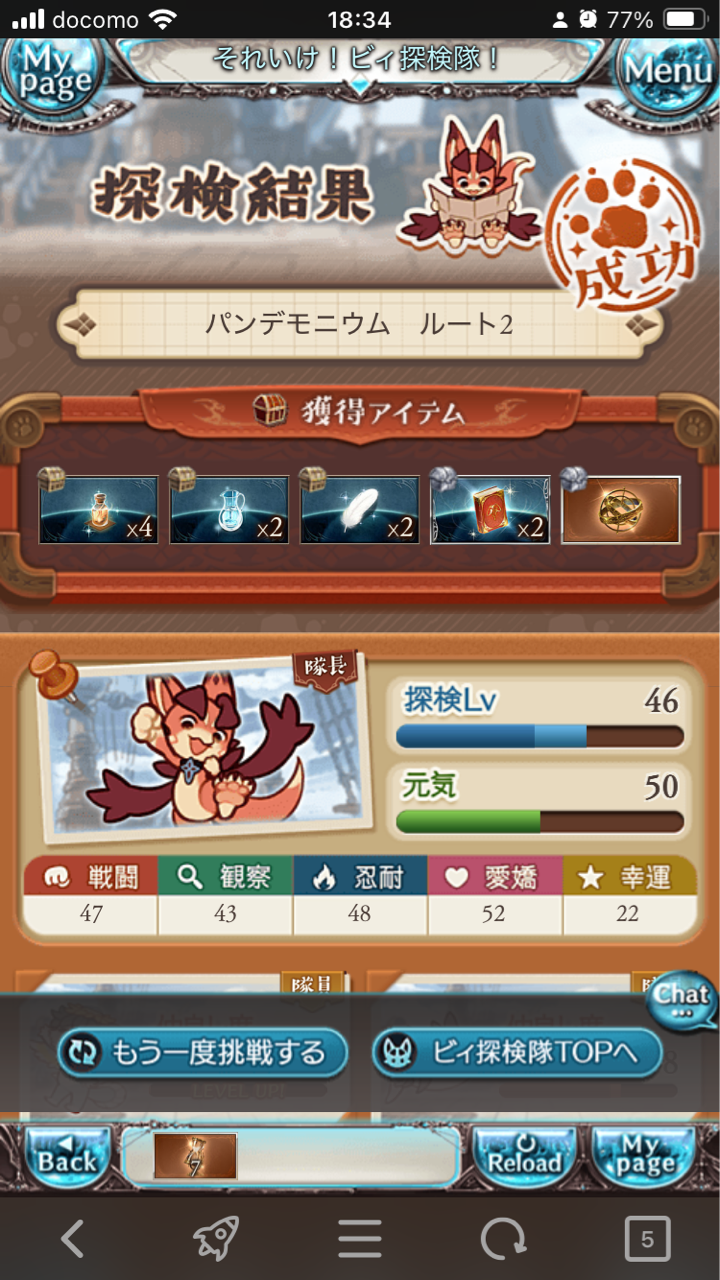Open the Menu button at top right
This screenshot has height=1280, width=720.
pyautogui.click(x=668, y=72)
